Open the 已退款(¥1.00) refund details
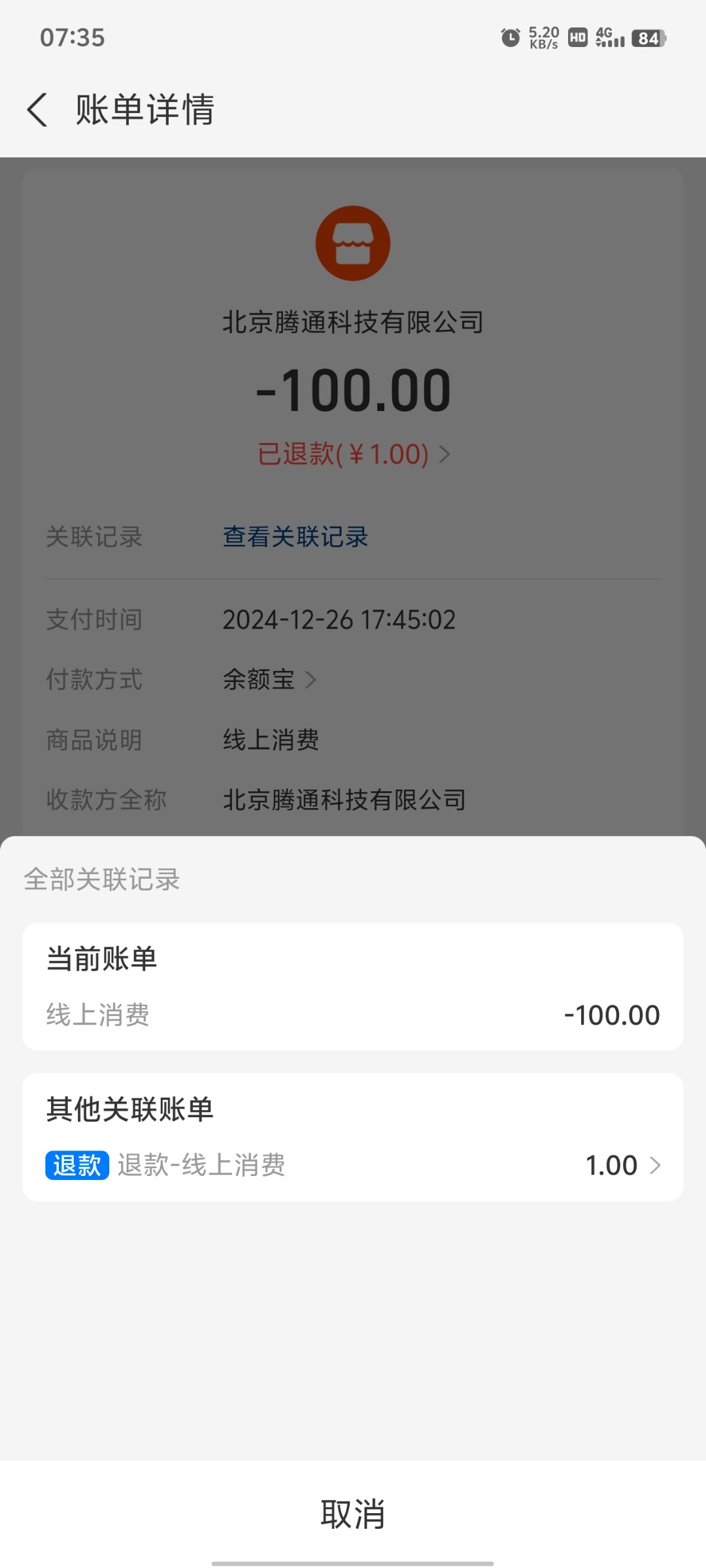 coord(354,454)
